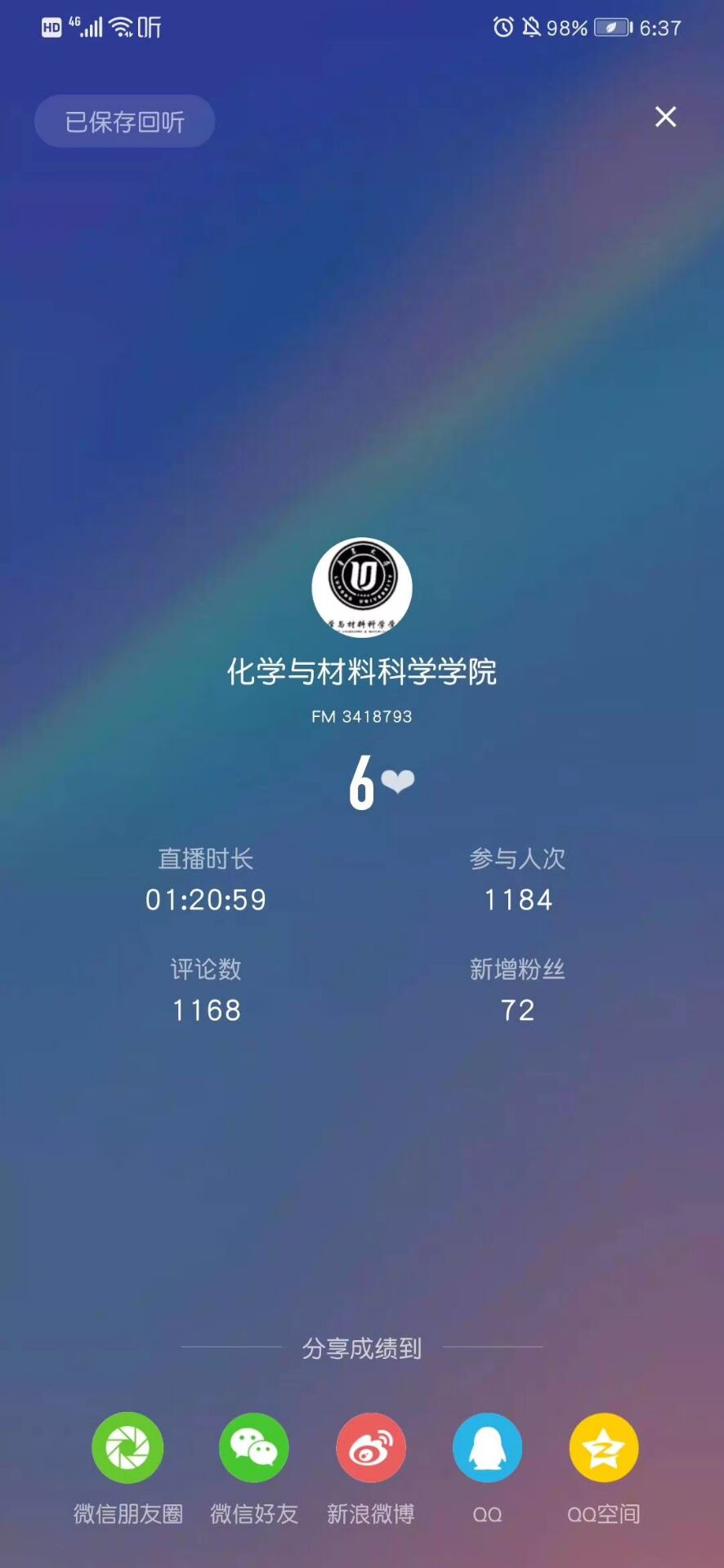This screenshot has width=724, height=1568.
Task: Share results to QQ空间
Action: click(x=604, y=1448)
